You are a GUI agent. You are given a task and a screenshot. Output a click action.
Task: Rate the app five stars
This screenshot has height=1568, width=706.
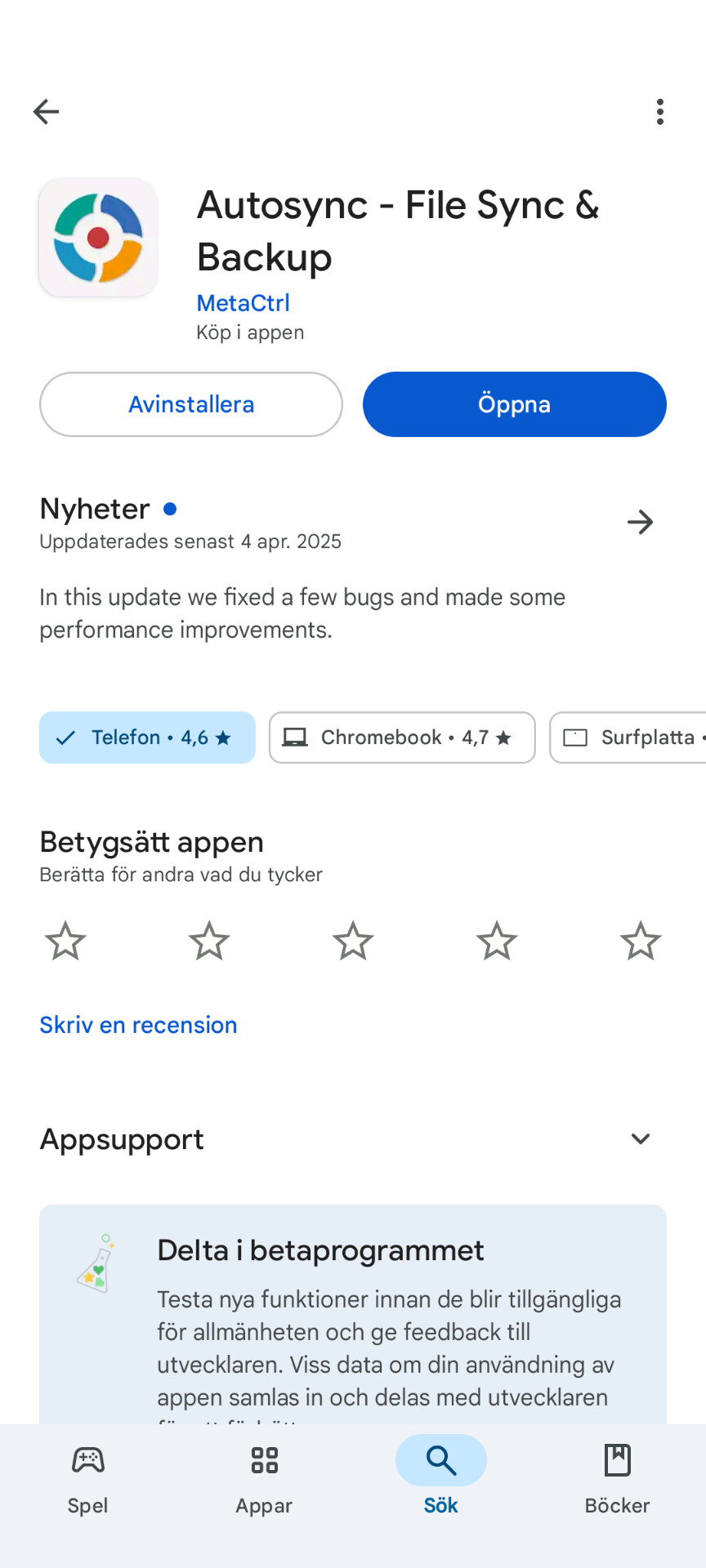[x=641, y=941]
